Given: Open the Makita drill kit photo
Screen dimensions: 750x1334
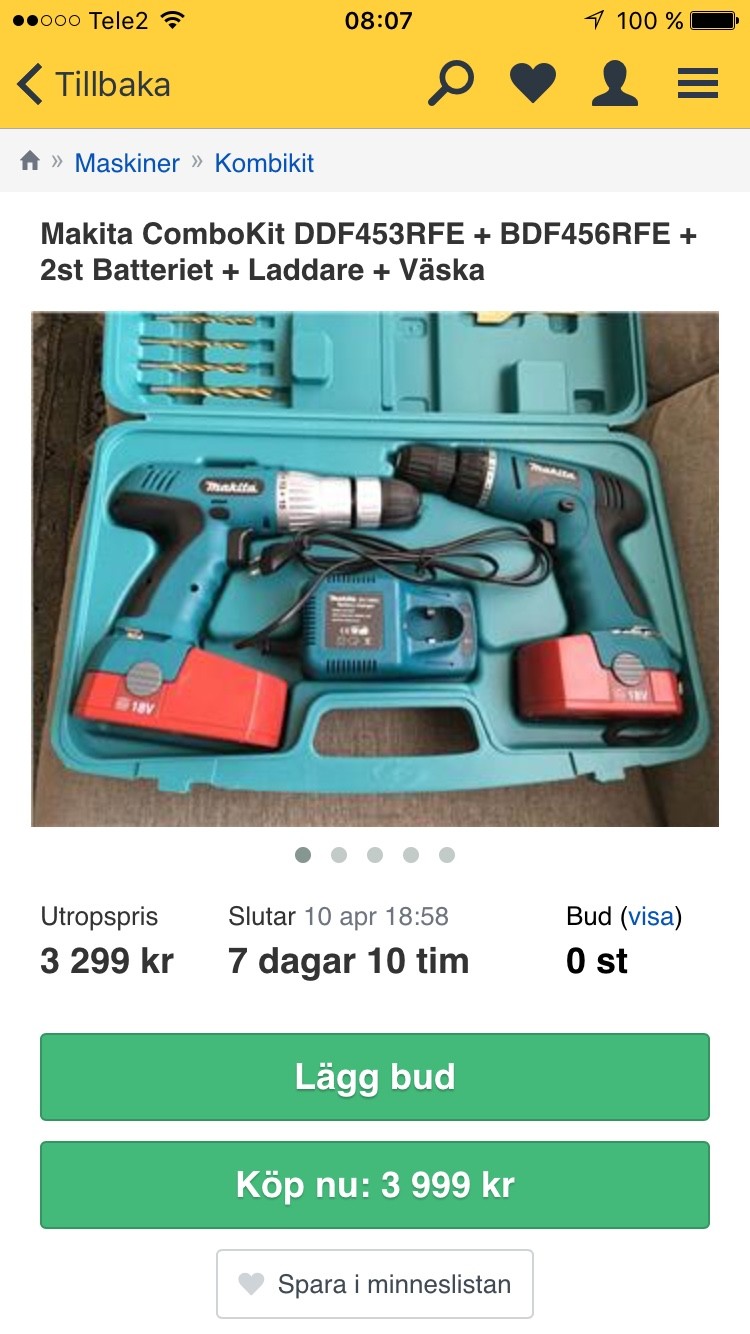Looking at the screenshot, I should click(375, 569).
